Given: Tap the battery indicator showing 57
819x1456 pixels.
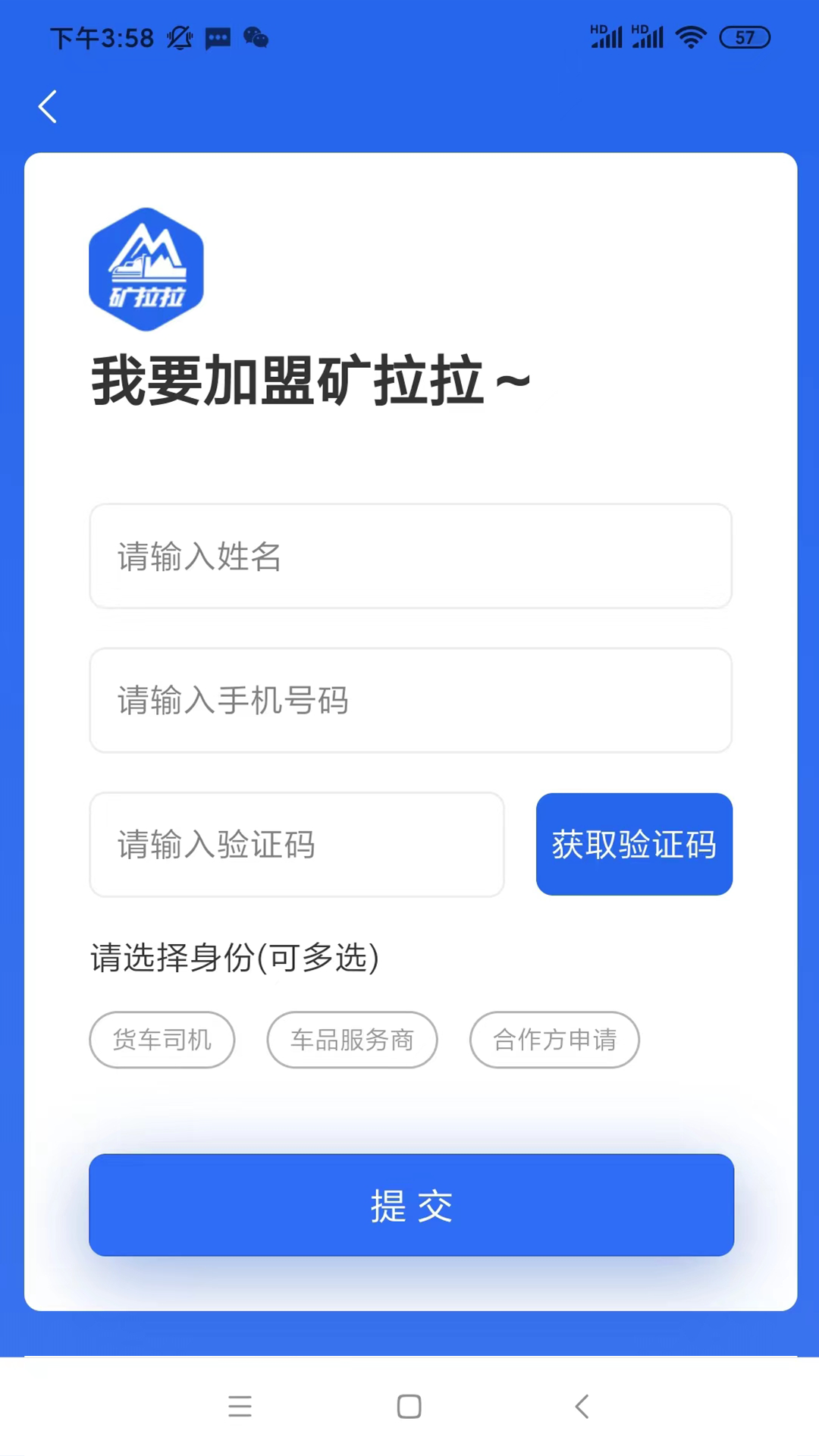Looking at the screenshot, I should [744, 37].
